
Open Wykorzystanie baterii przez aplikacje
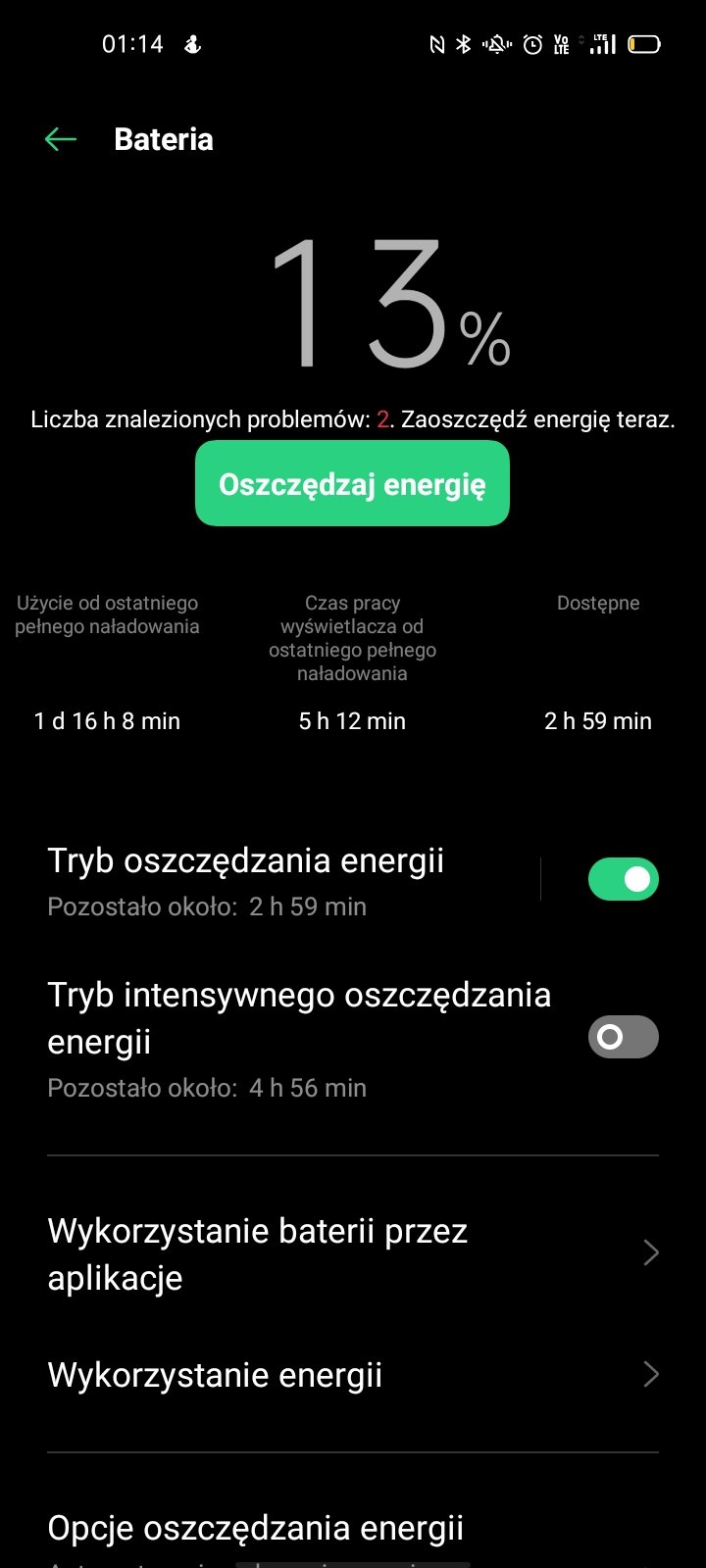(x=353, y=1253)
